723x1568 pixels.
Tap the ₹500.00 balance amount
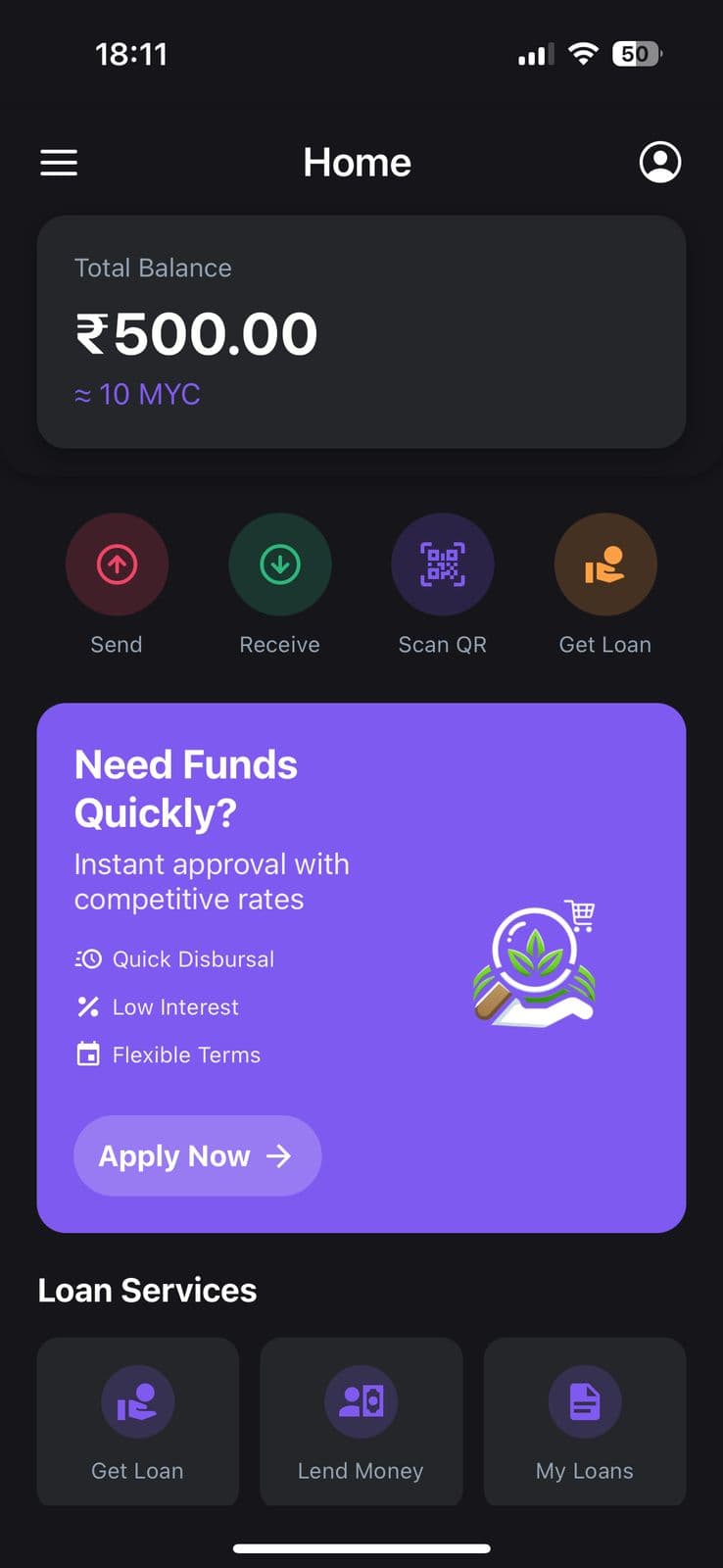point(195,333)
